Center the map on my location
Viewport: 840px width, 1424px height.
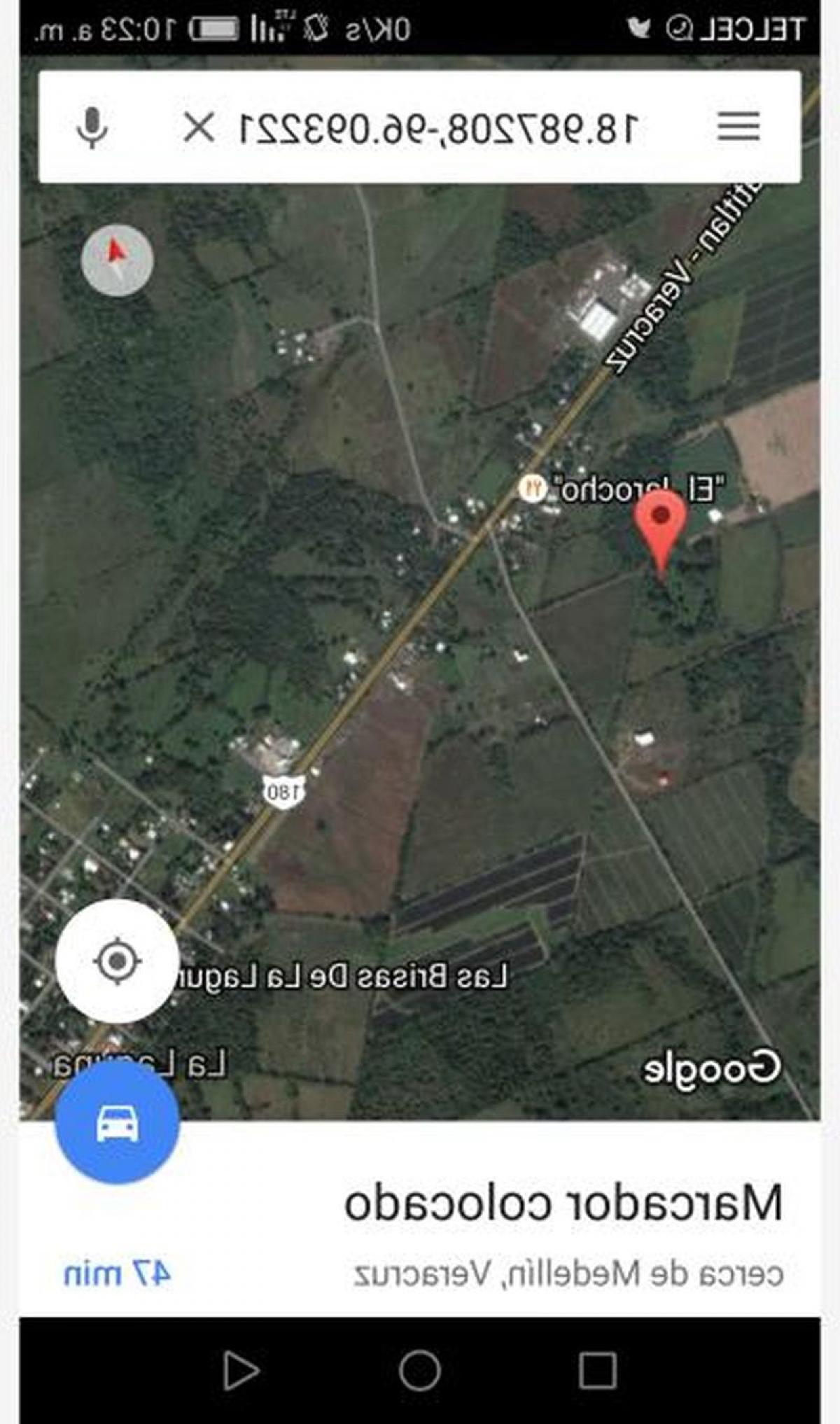(x=117, y=961)
